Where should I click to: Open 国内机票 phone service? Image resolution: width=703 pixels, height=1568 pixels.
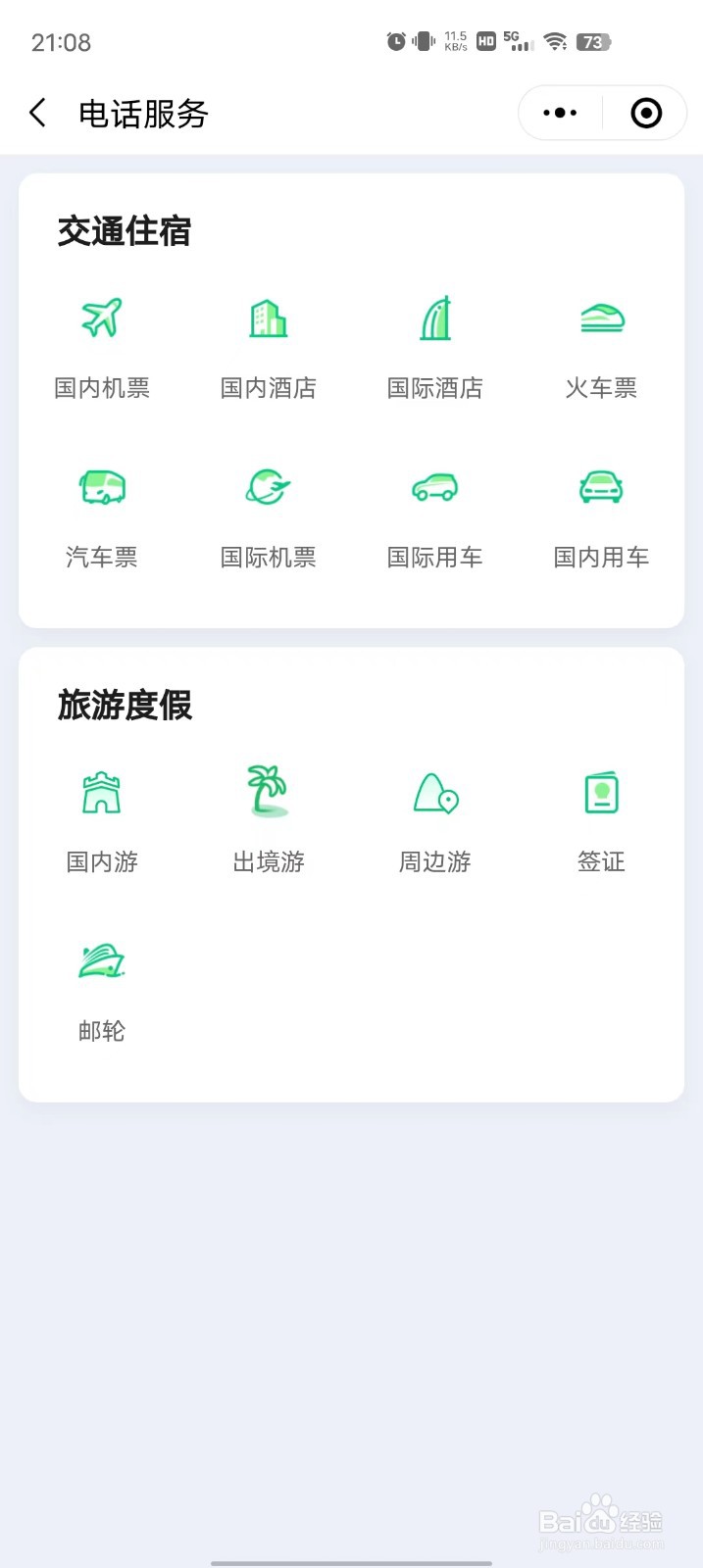pyautogui.click(x=102, y=345)
